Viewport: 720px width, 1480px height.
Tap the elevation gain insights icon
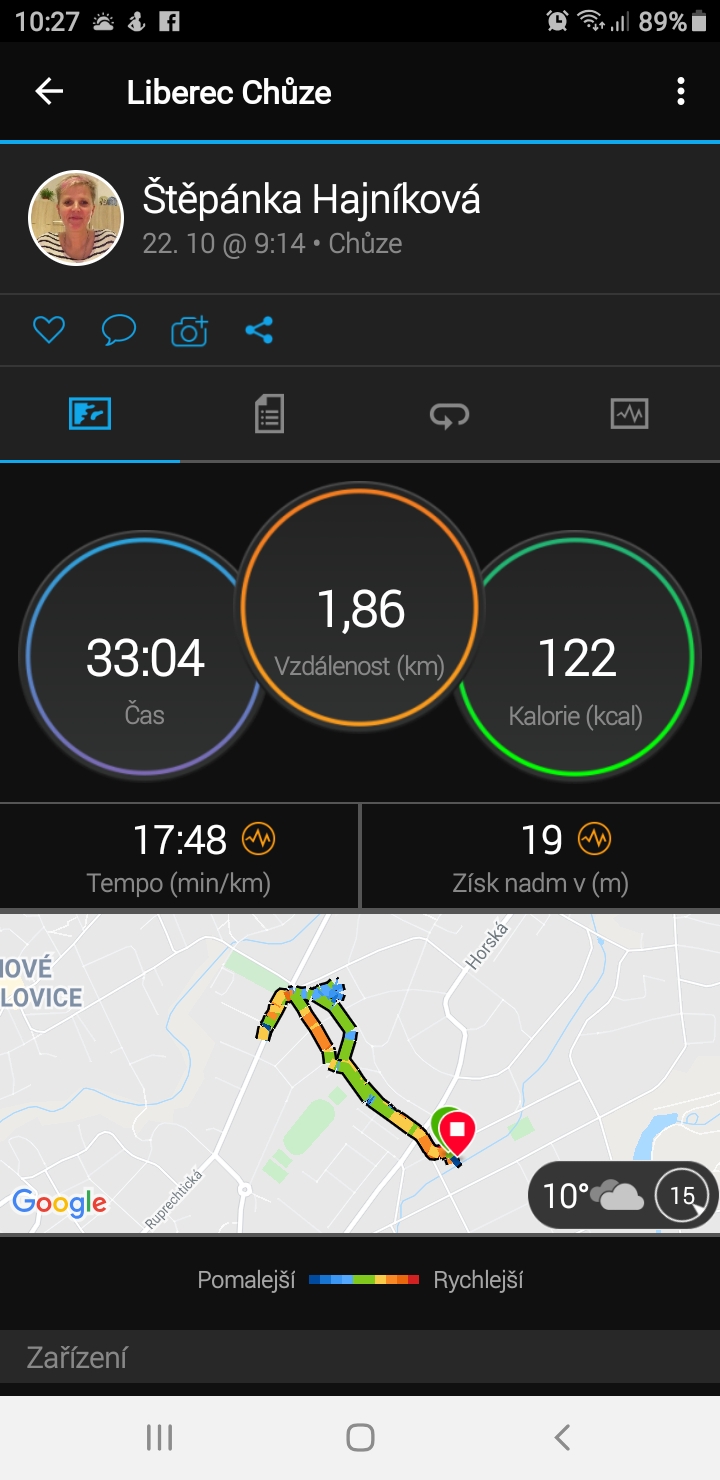point(594,839)
